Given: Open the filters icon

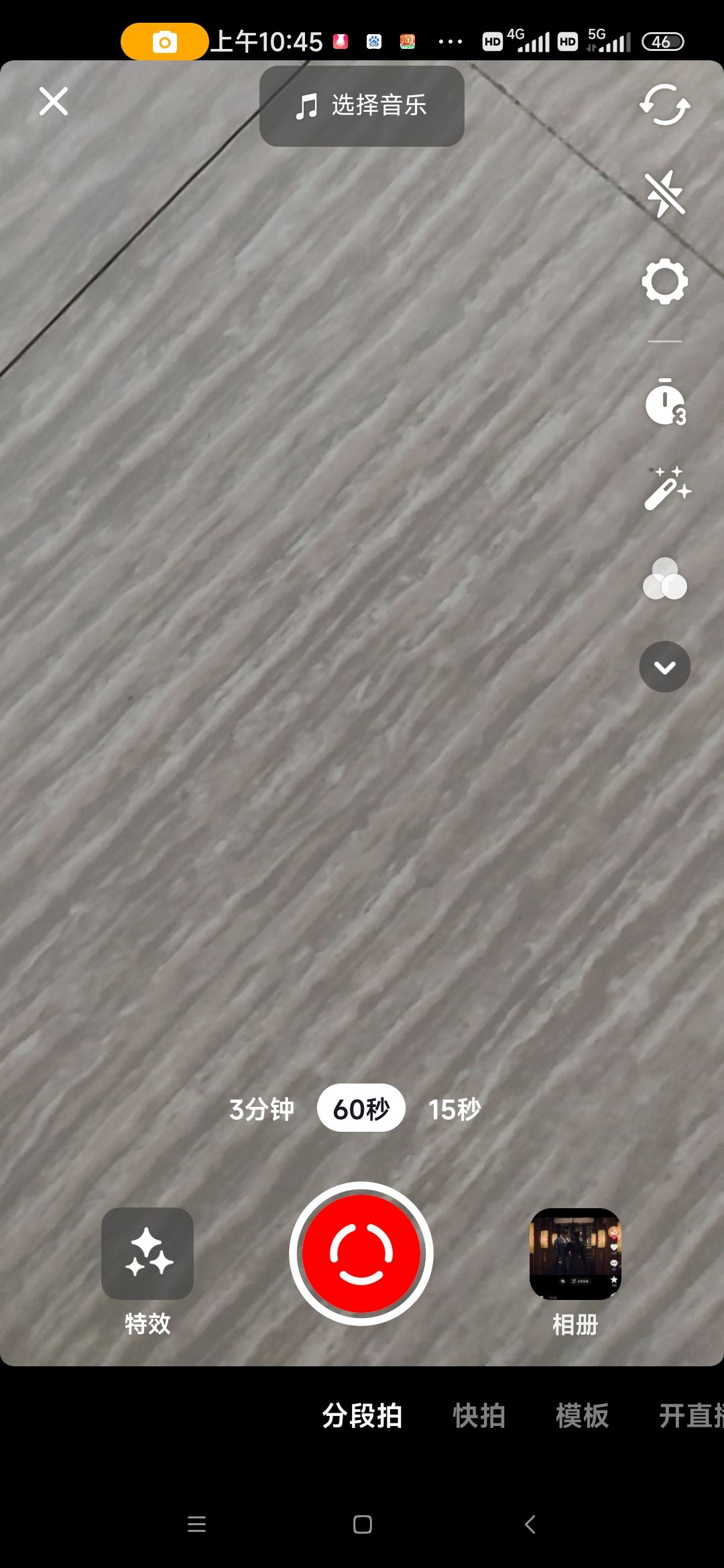Looking at the screenshot, I should [x=664, y=579].
